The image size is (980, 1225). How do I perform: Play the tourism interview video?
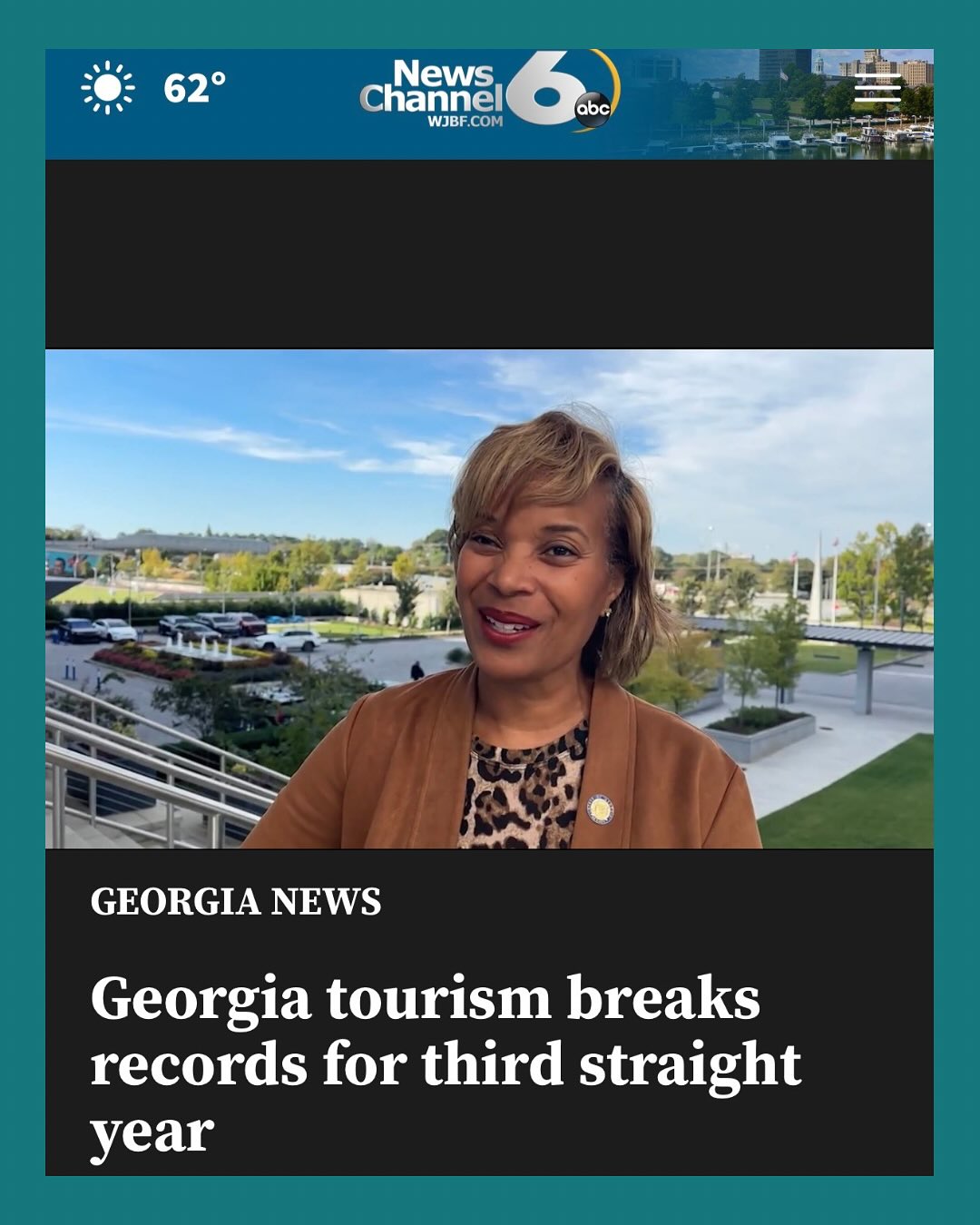490,599
